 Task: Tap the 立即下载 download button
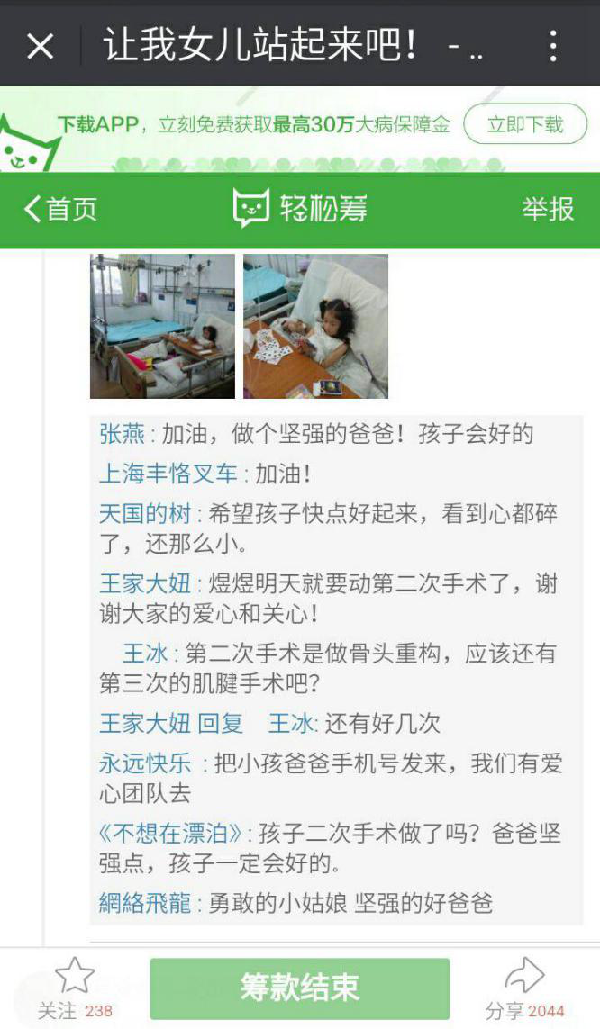tap(524, 124)
